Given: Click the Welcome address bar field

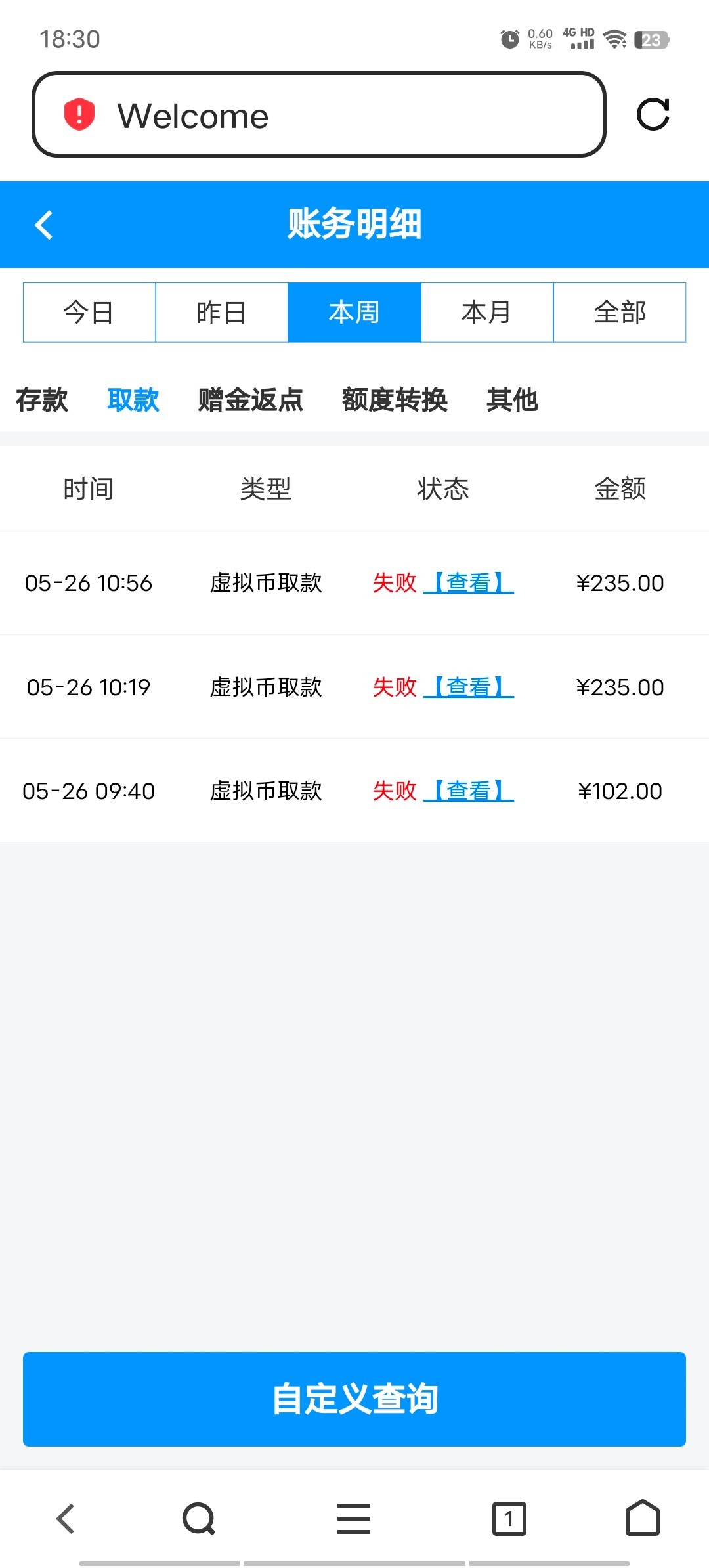Looking at the screenshot, I should coord(328,115).
